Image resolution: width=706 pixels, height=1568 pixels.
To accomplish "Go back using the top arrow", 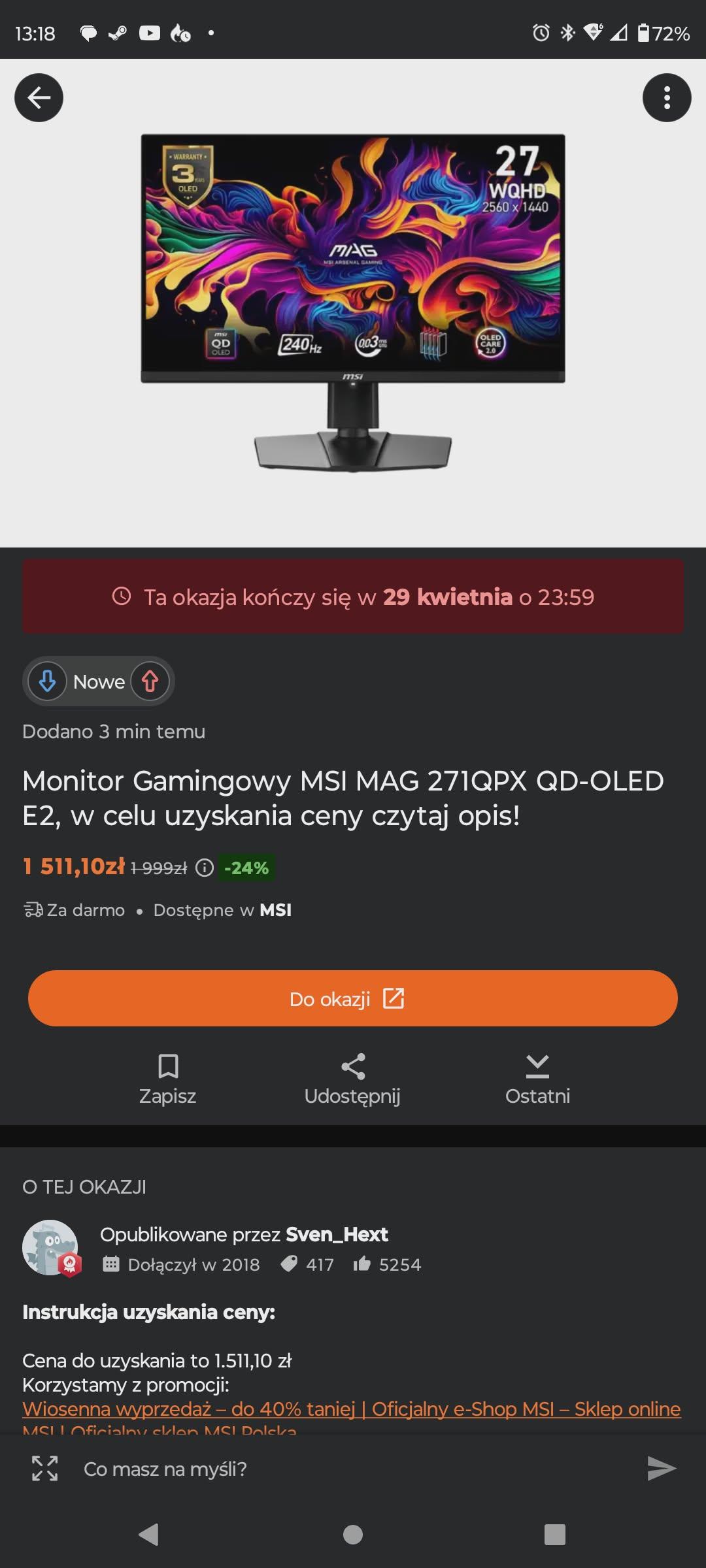I will click(x=39, y=98).
